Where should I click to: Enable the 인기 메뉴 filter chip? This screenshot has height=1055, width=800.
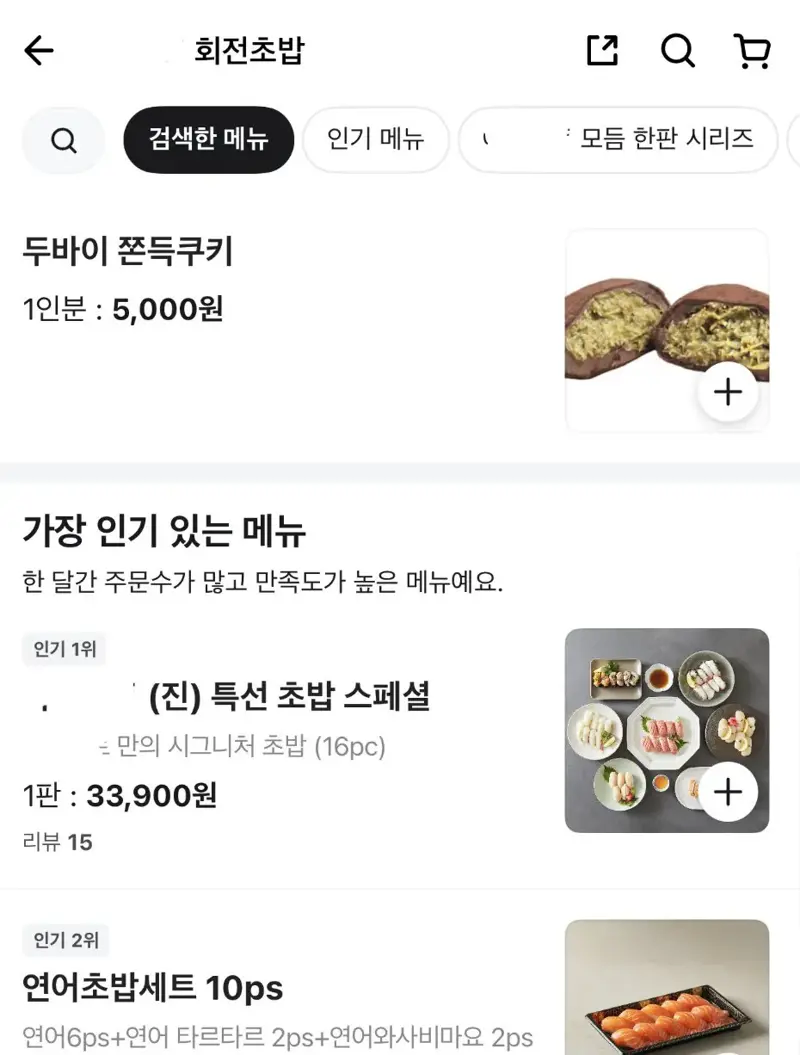pyautogui.click(x=375, y=140)
